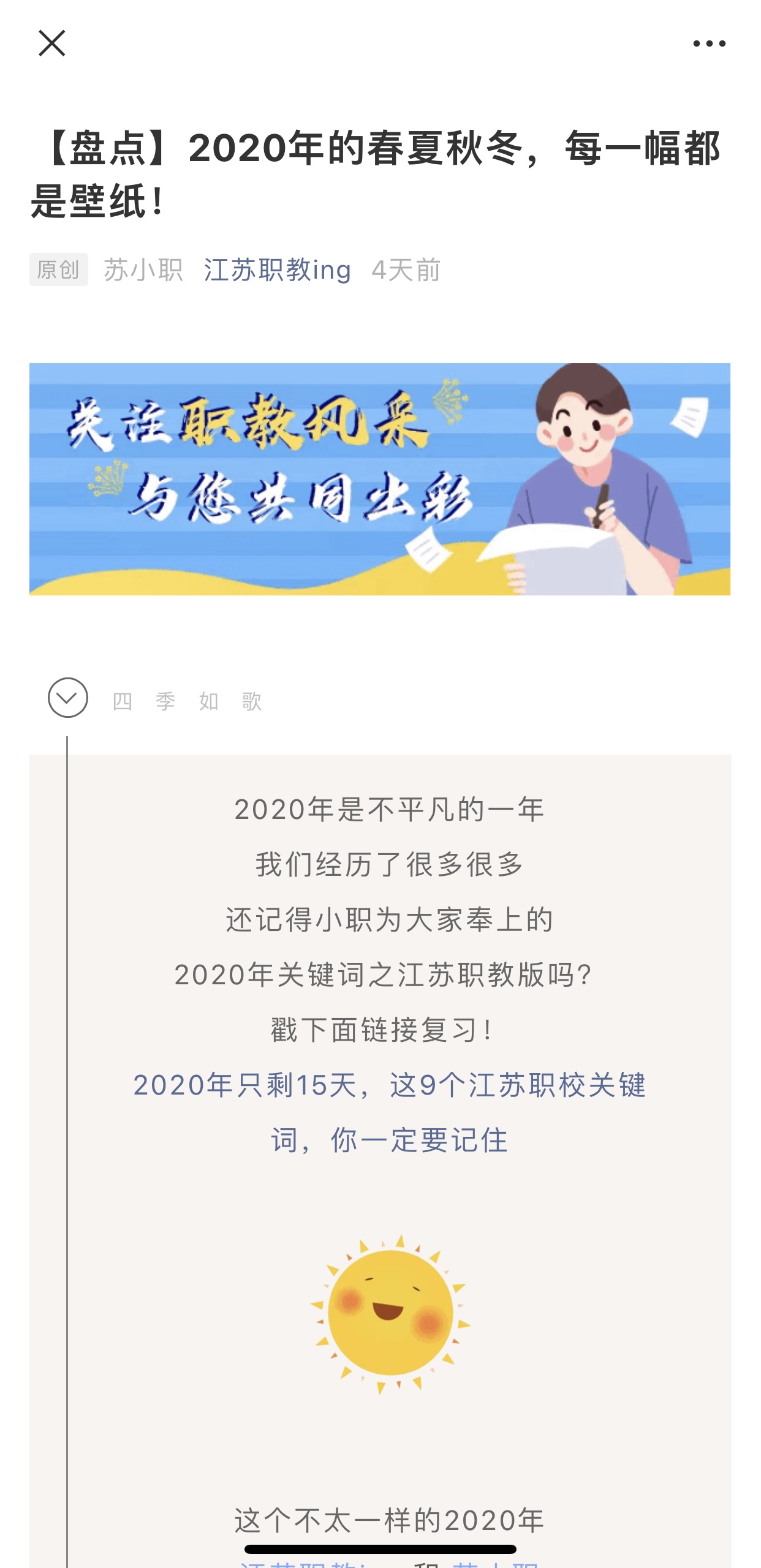This screenshot has height=1568, width=761.
Task: Close the article page
Action: click(52, 43)
